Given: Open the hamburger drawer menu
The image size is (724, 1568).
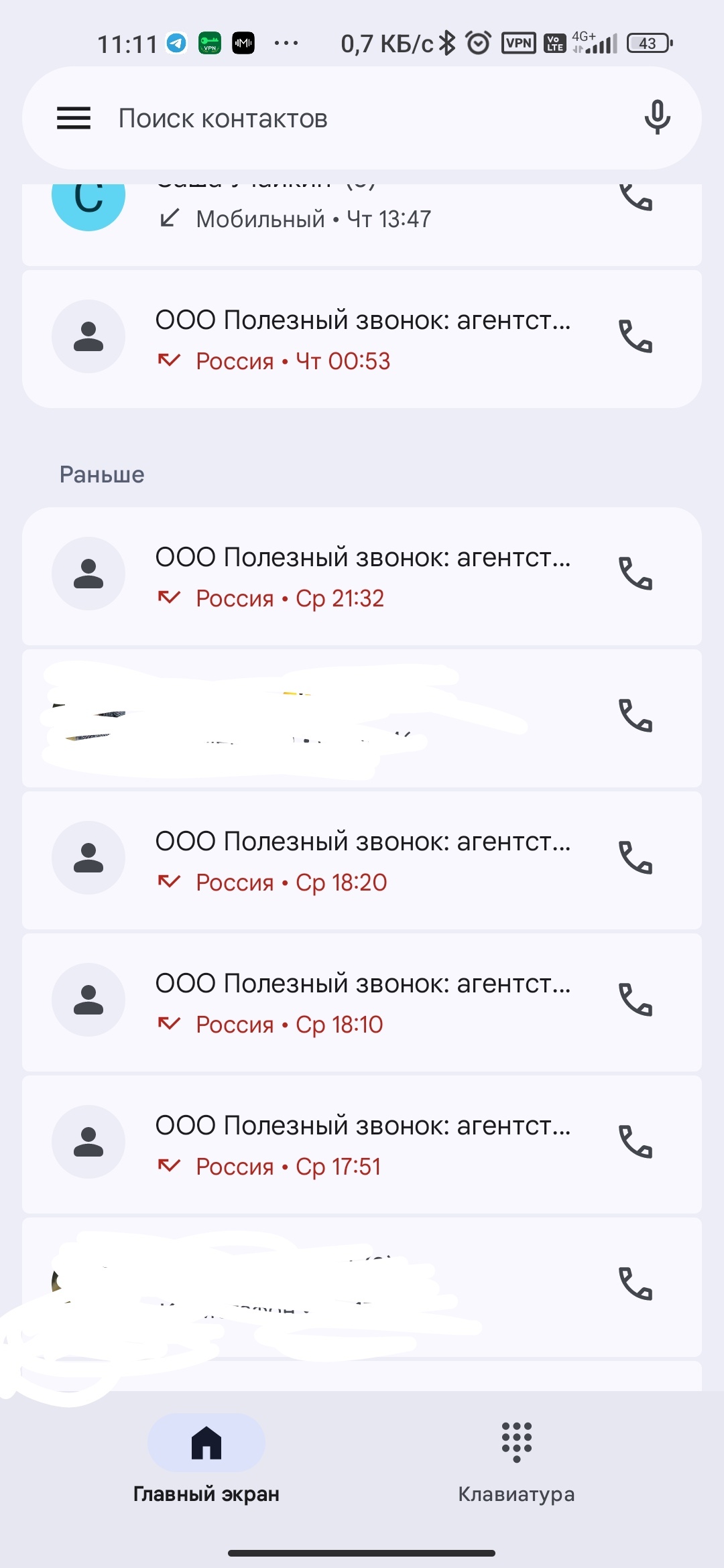Looking at the screenshot, I should coord(74,119).
